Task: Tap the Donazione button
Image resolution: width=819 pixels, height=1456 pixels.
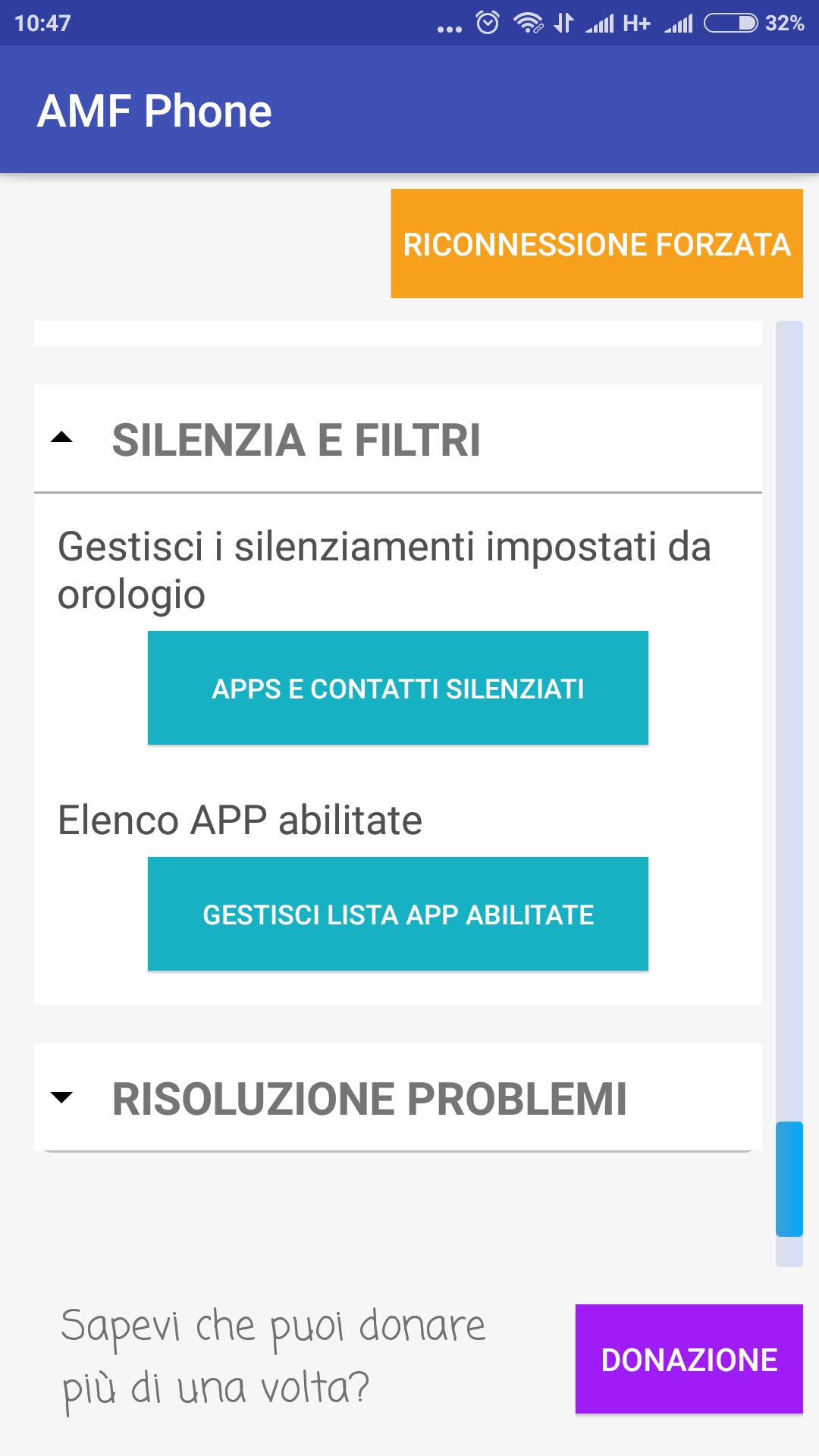Action: point(689,1359)
